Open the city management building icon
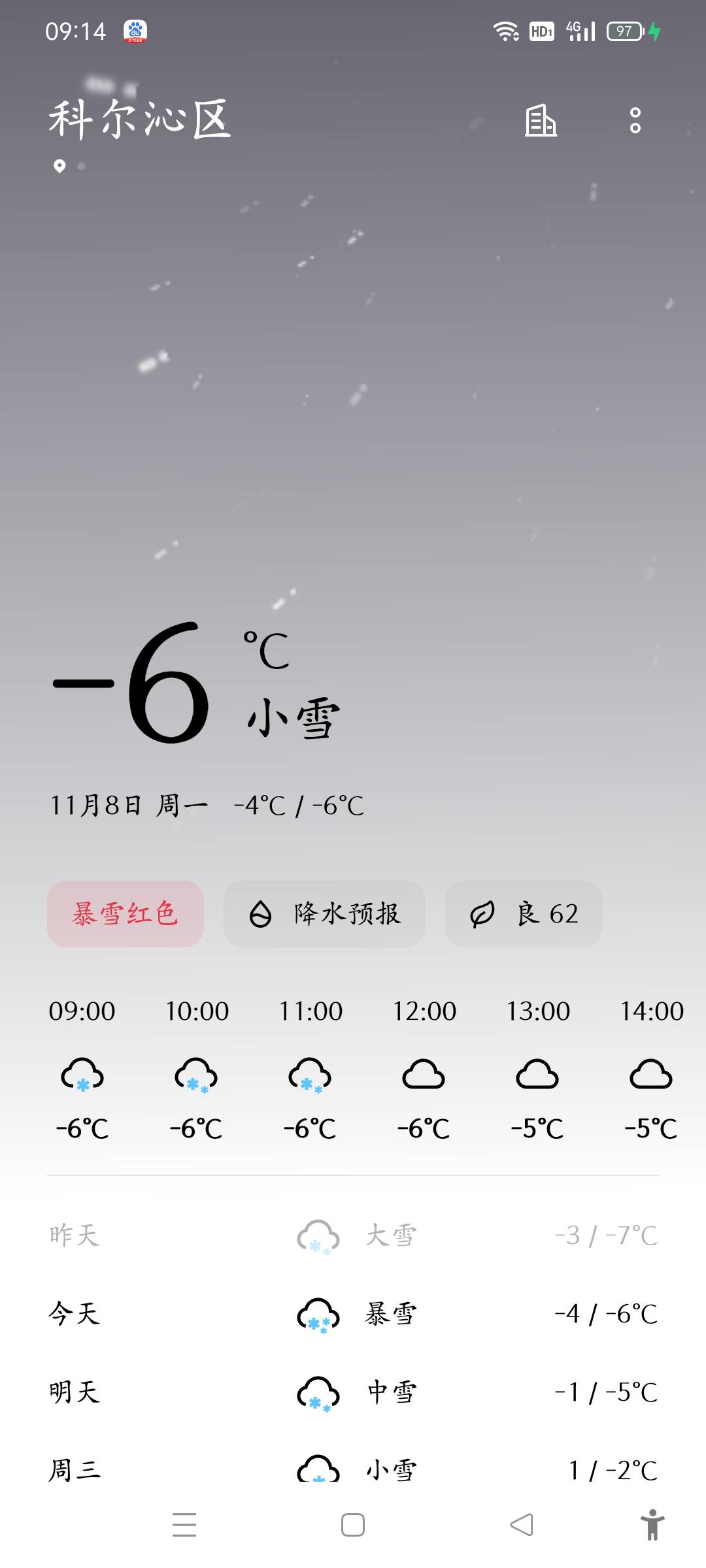The image size is (706, 1568). [541, 122]
